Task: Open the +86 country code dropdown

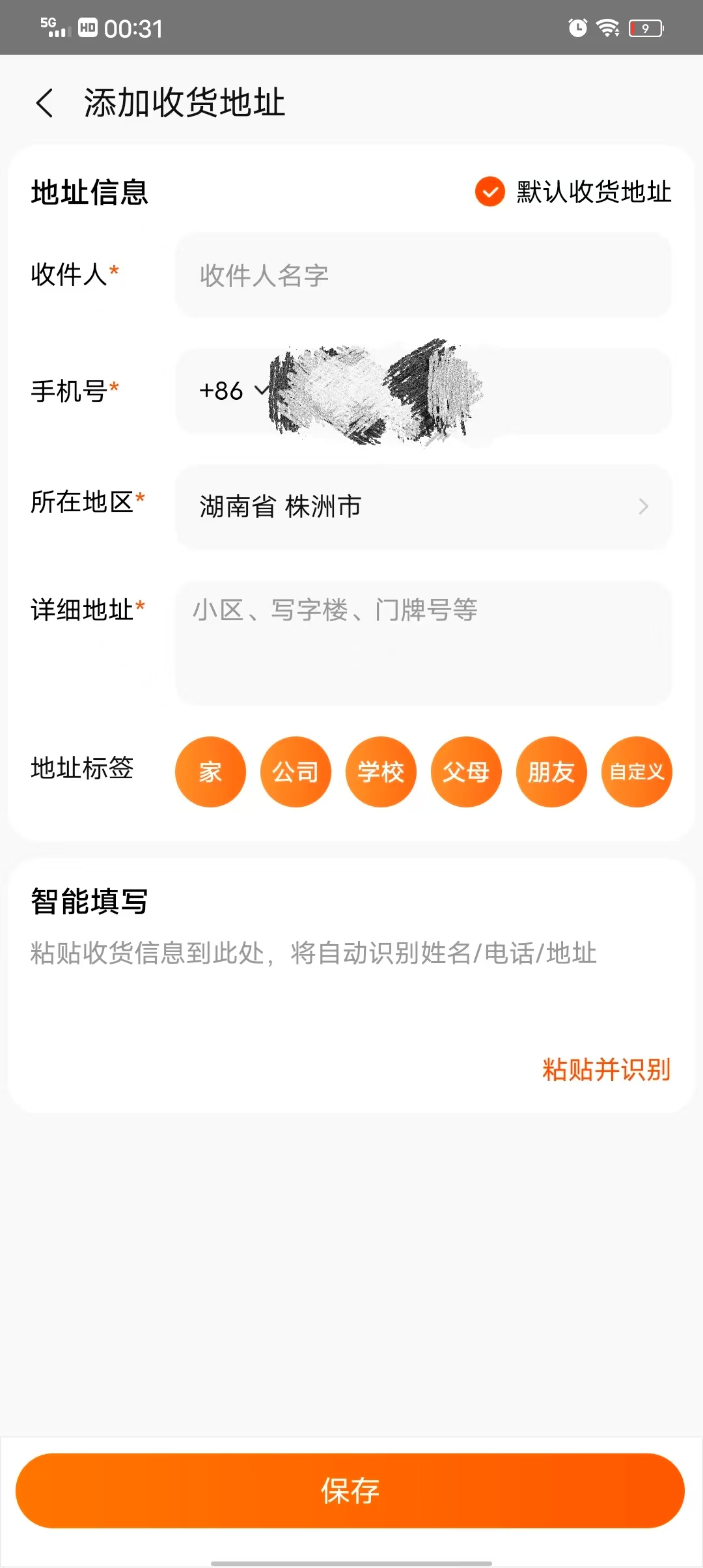Action: [232, 391]
